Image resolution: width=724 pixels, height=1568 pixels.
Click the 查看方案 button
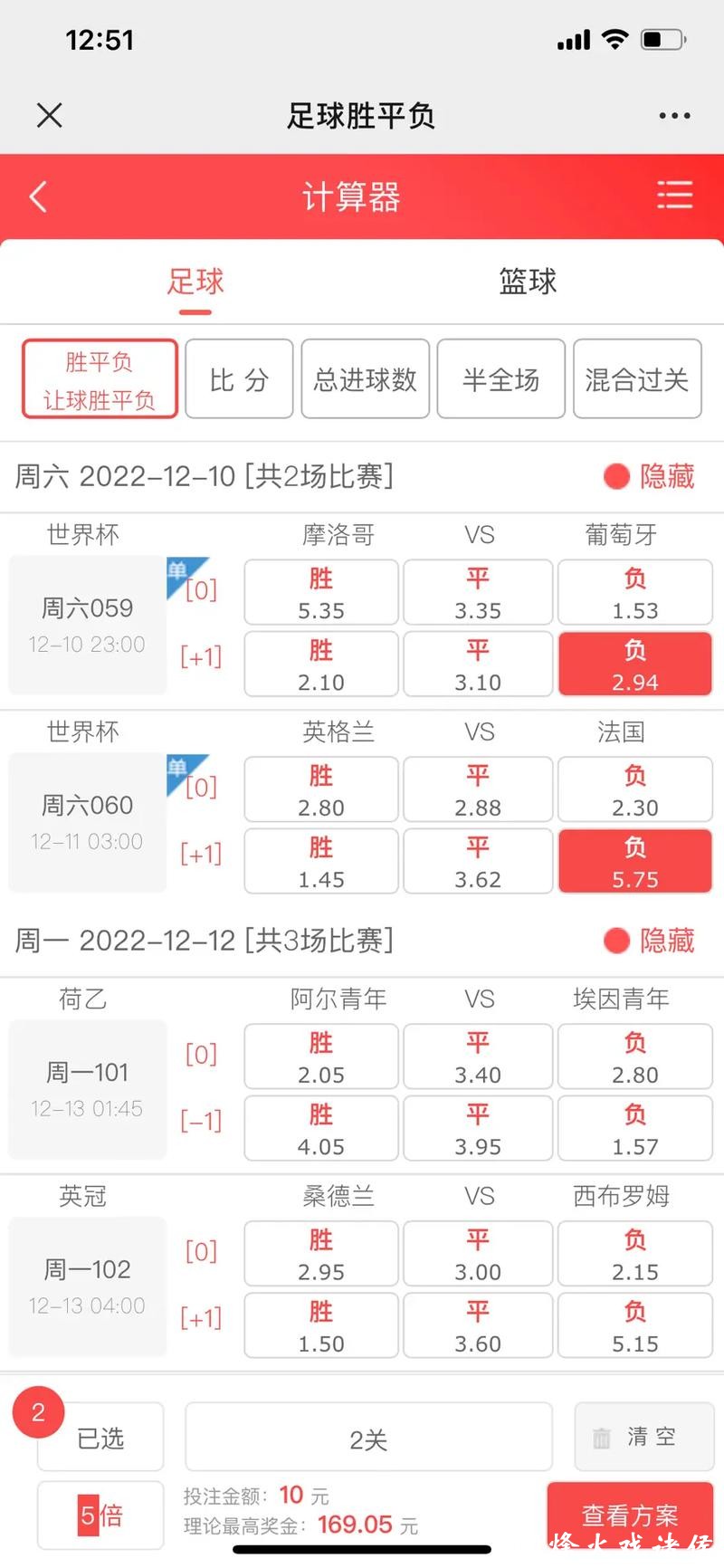point(631,1515)
